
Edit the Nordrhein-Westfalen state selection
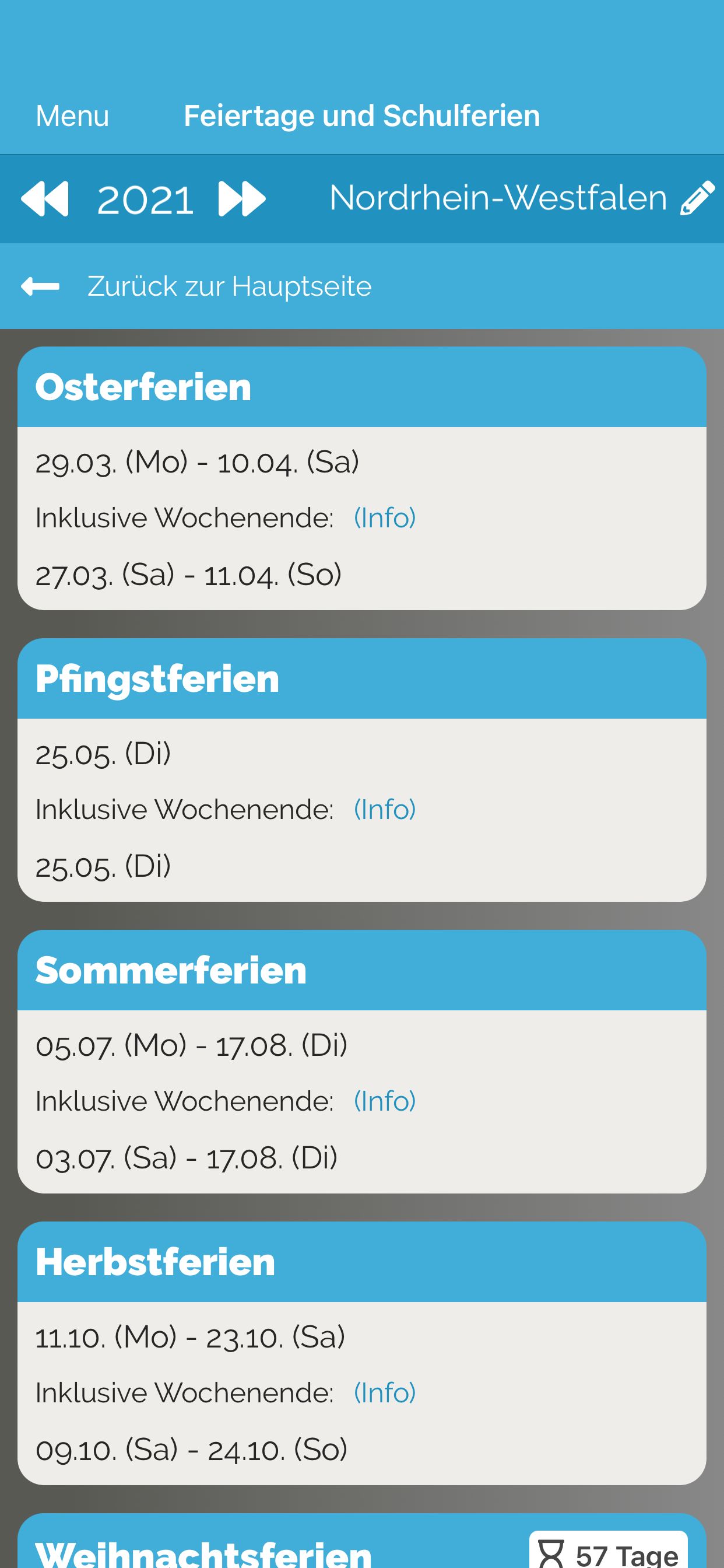click(697, 198)
